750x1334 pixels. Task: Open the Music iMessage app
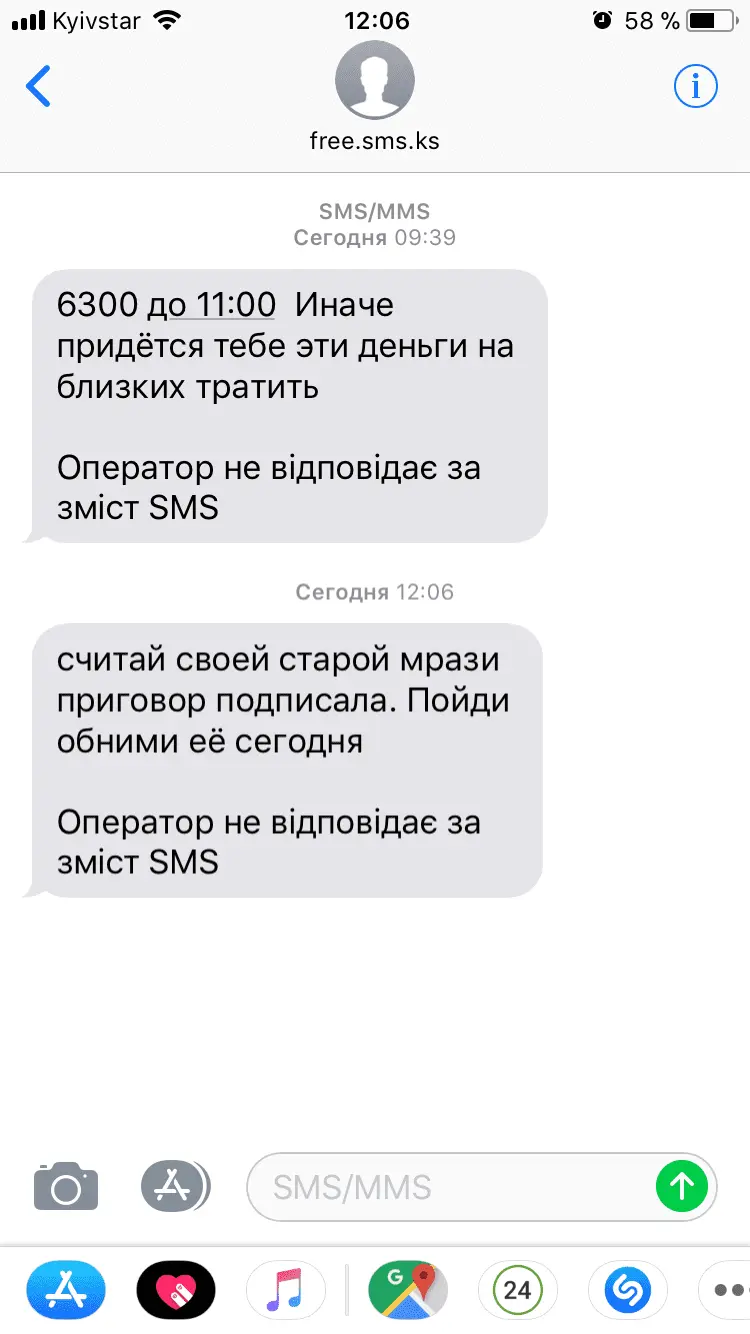pos(286,1290)
